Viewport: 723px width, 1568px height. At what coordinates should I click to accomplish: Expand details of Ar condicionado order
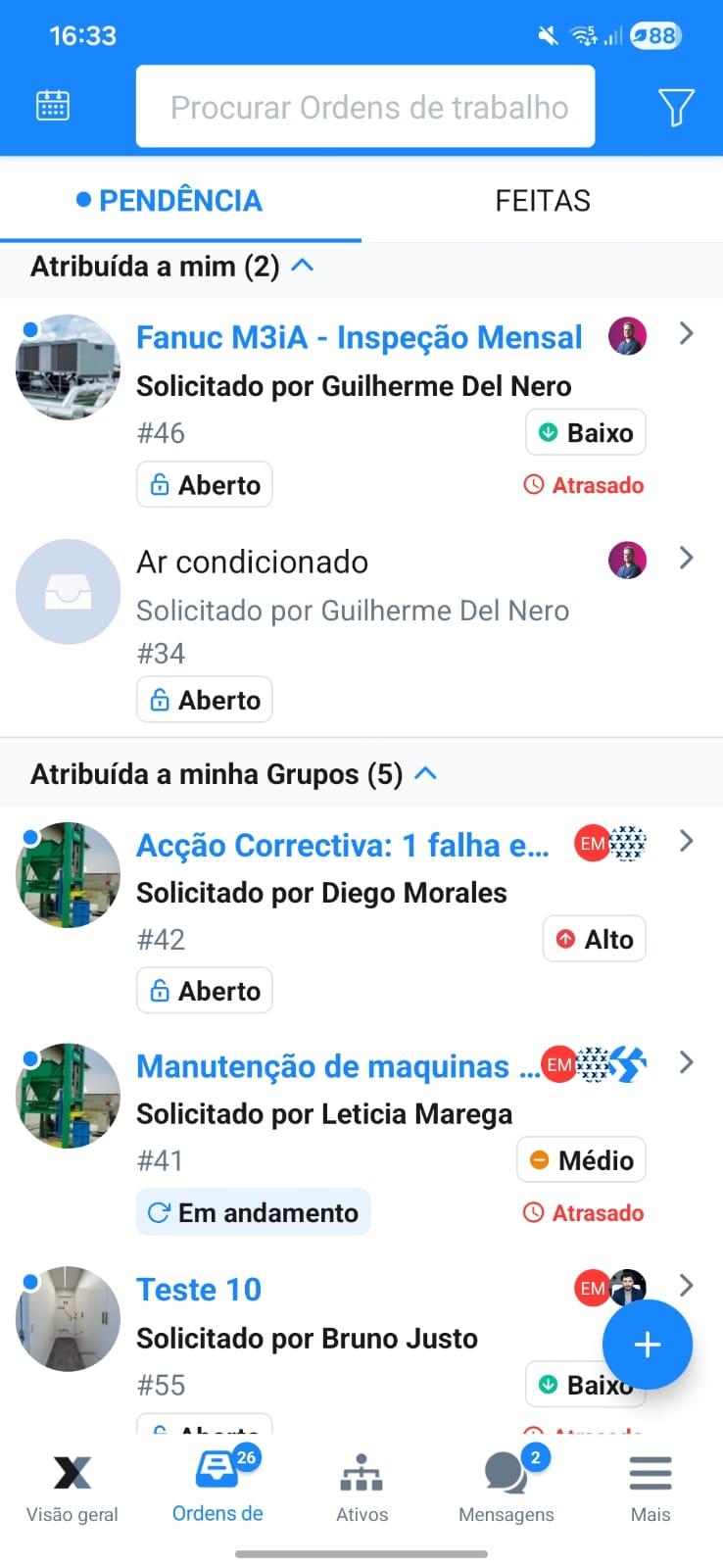pos(686,559)
